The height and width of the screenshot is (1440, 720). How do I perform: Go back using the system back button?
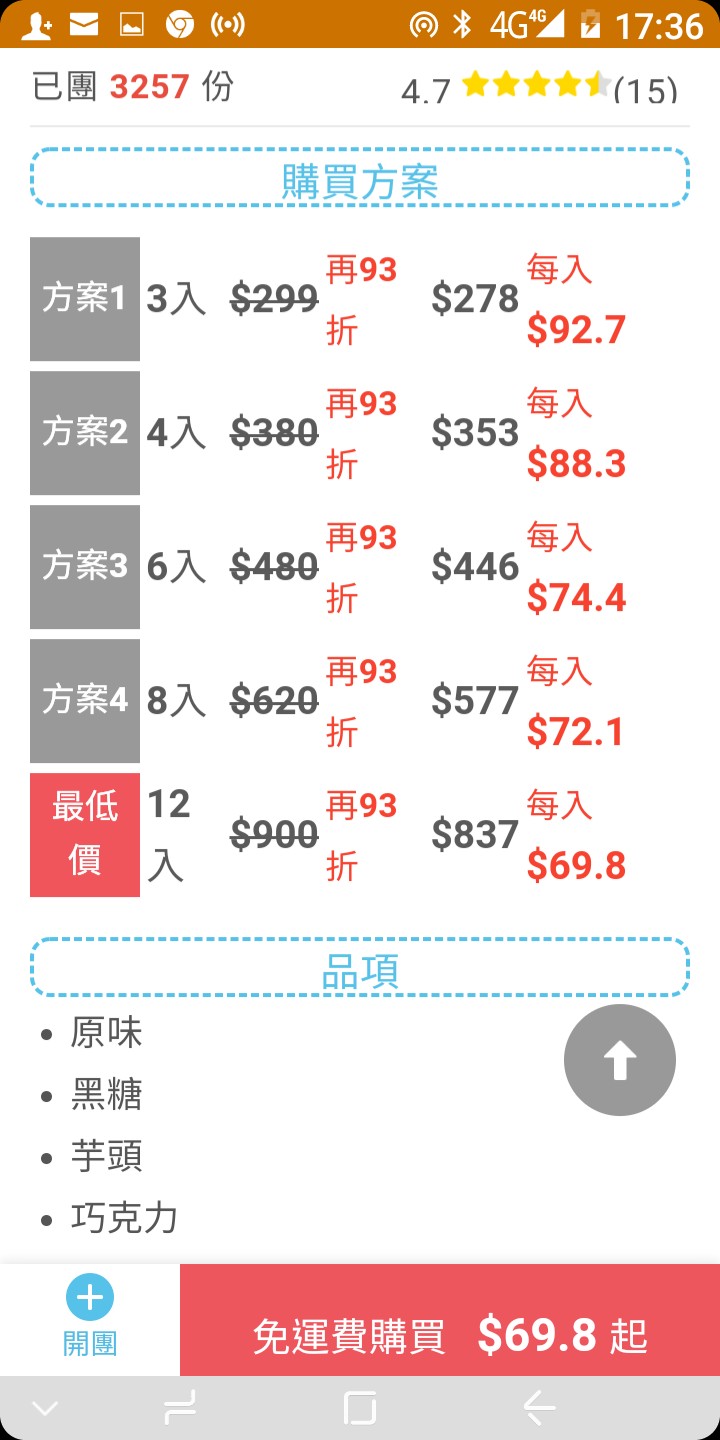(539, 1409)
